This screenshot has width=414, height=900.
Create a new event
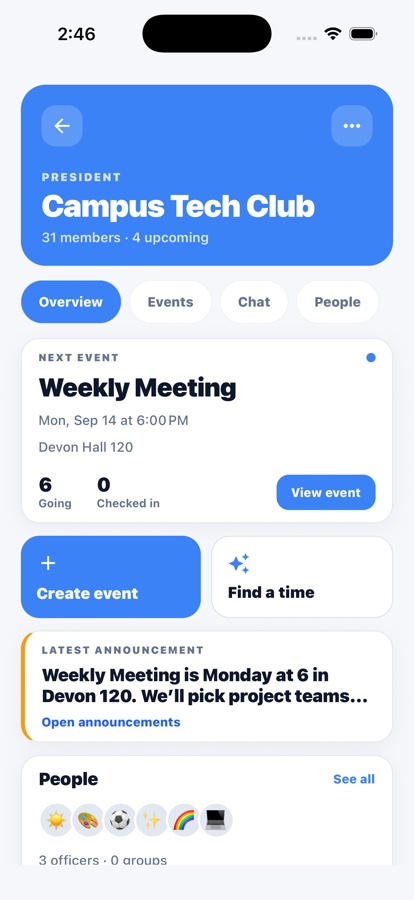coord(111,577)
